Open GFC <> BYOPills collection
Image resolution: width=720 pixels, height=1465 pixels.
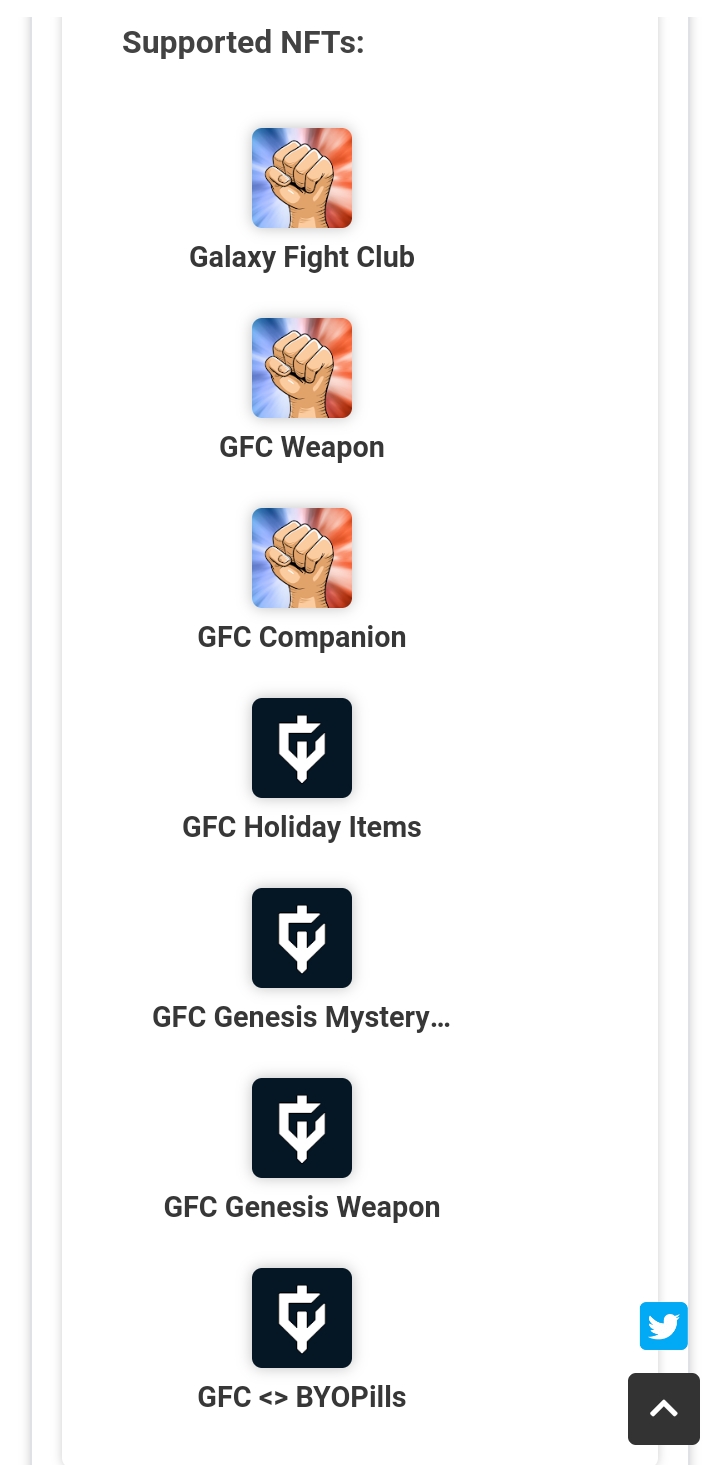coord(301,1318)
